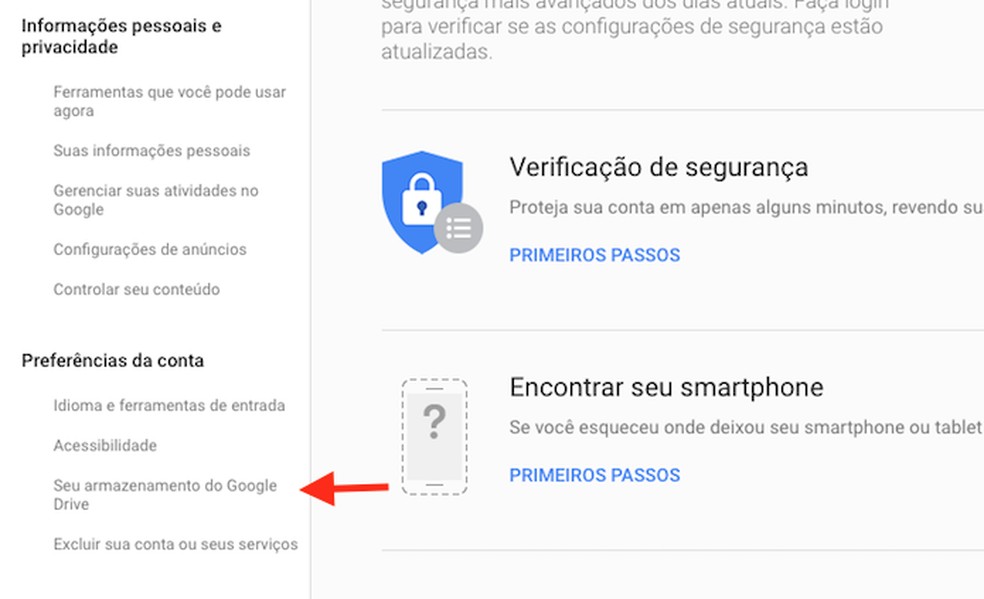Viewport: 984px width, 599px height.
Task: Tap Primeiros Passos under Encontrar seu smartphone
Action: pos(594,475)
